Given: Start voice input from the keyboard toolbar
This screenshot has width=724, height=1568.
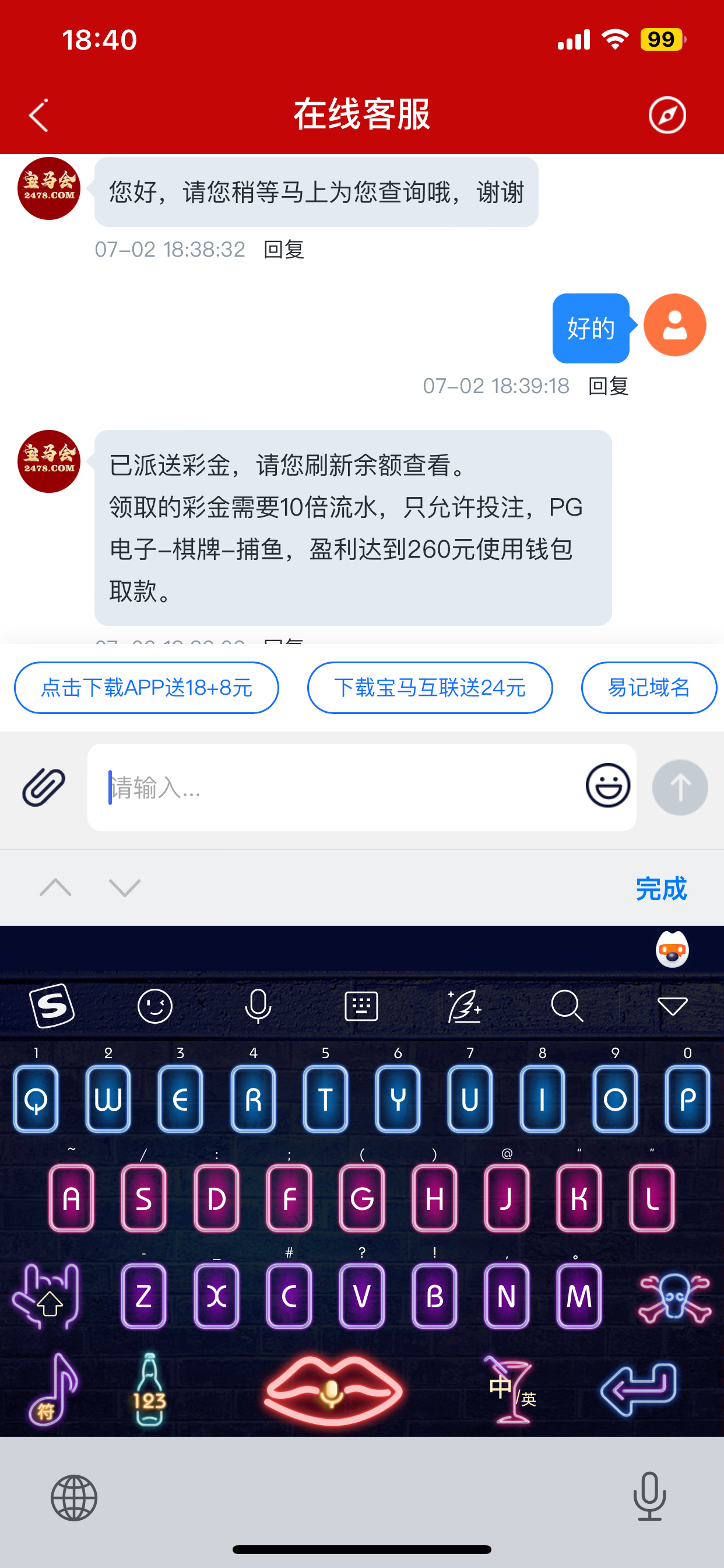Looking at the screenshot, I should (x=258, y=1006).
